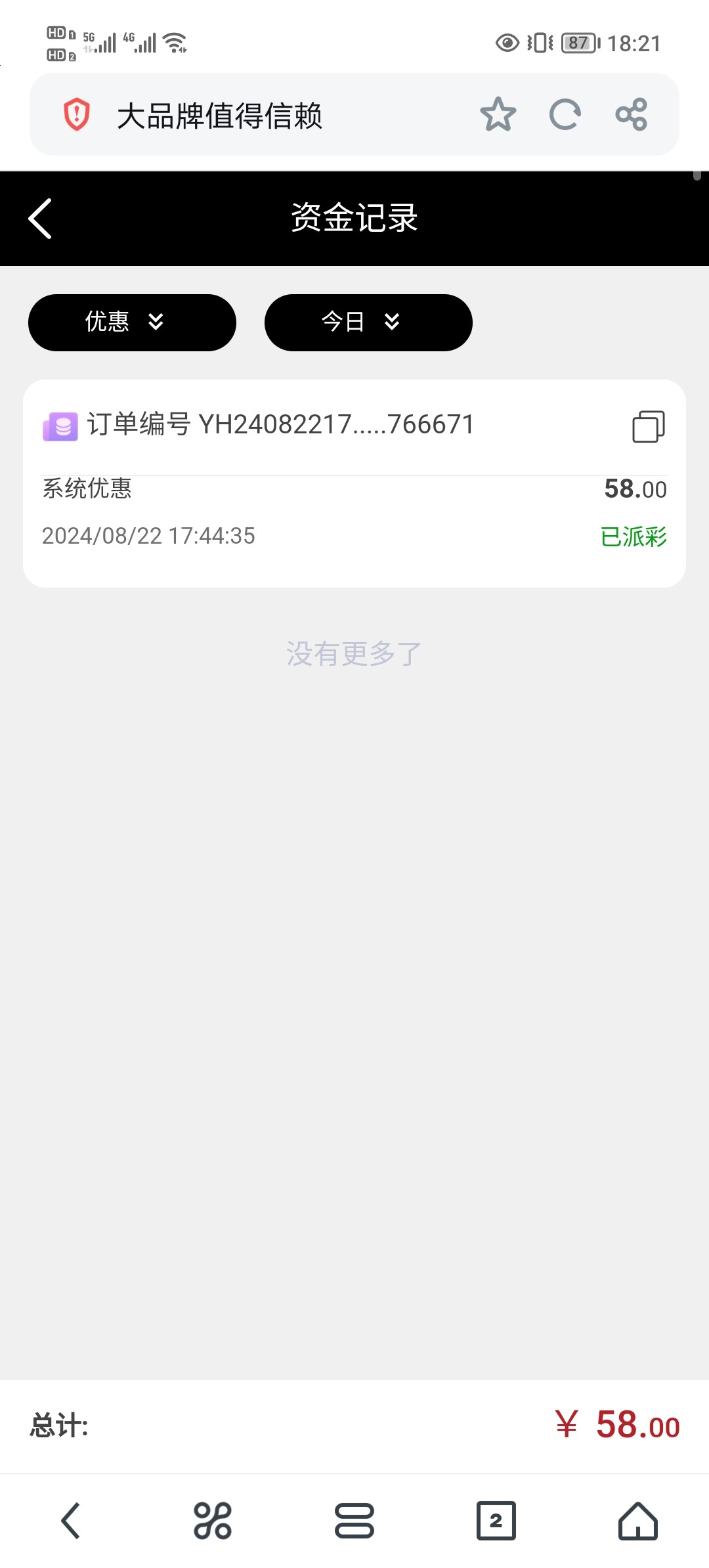
Task: Copy the order number YH24082217
Action: 648,427
